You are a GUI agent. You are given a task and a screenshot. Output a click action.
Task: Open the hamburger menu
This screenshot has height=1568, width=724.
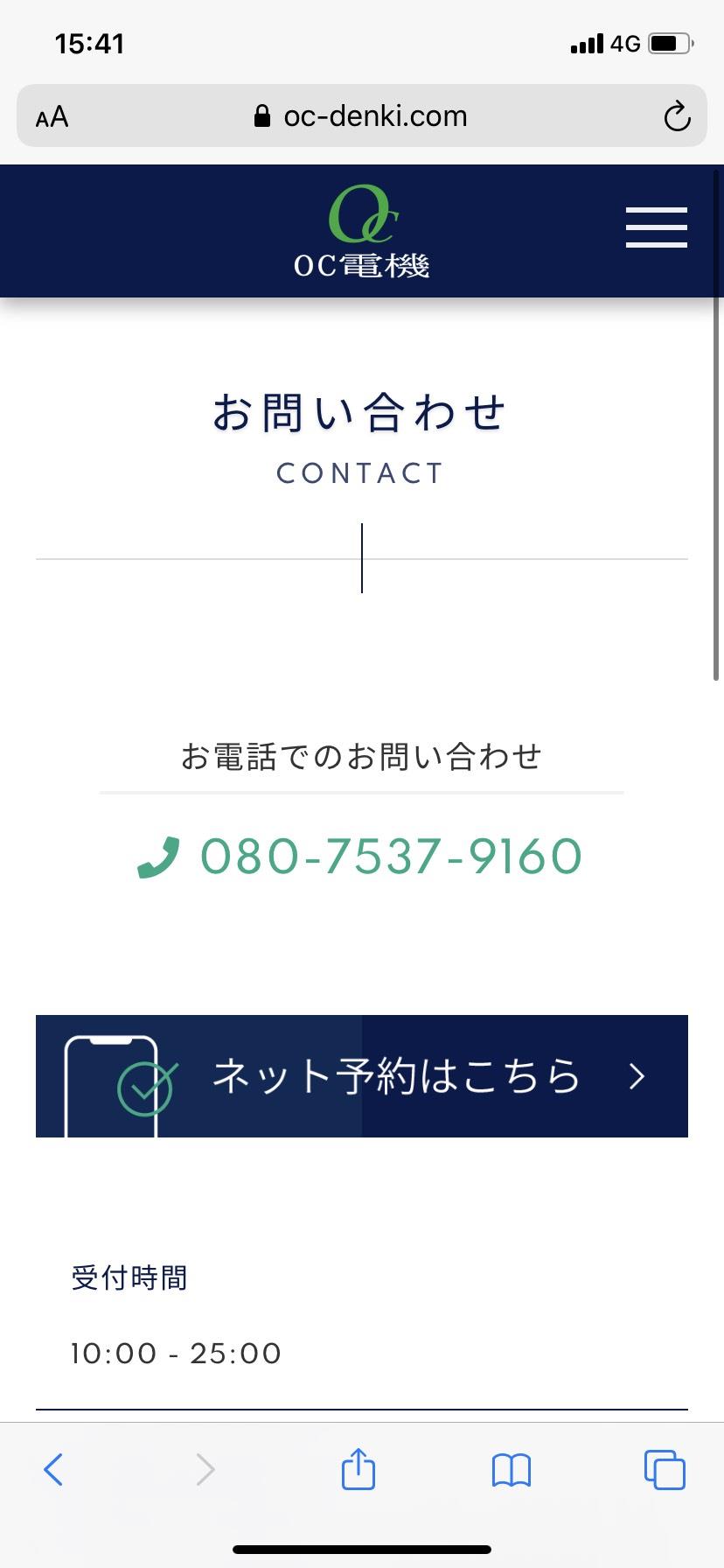[x=656, y=227]
